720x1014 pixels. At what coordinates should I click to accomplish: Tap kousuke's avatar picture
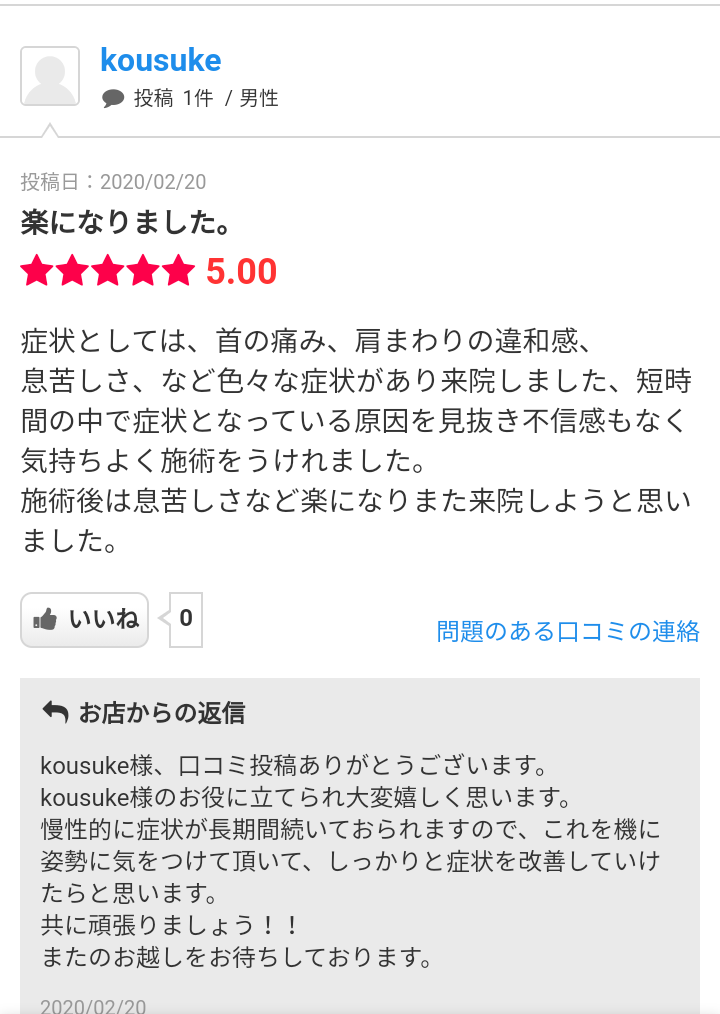click(x=50, y=76)
